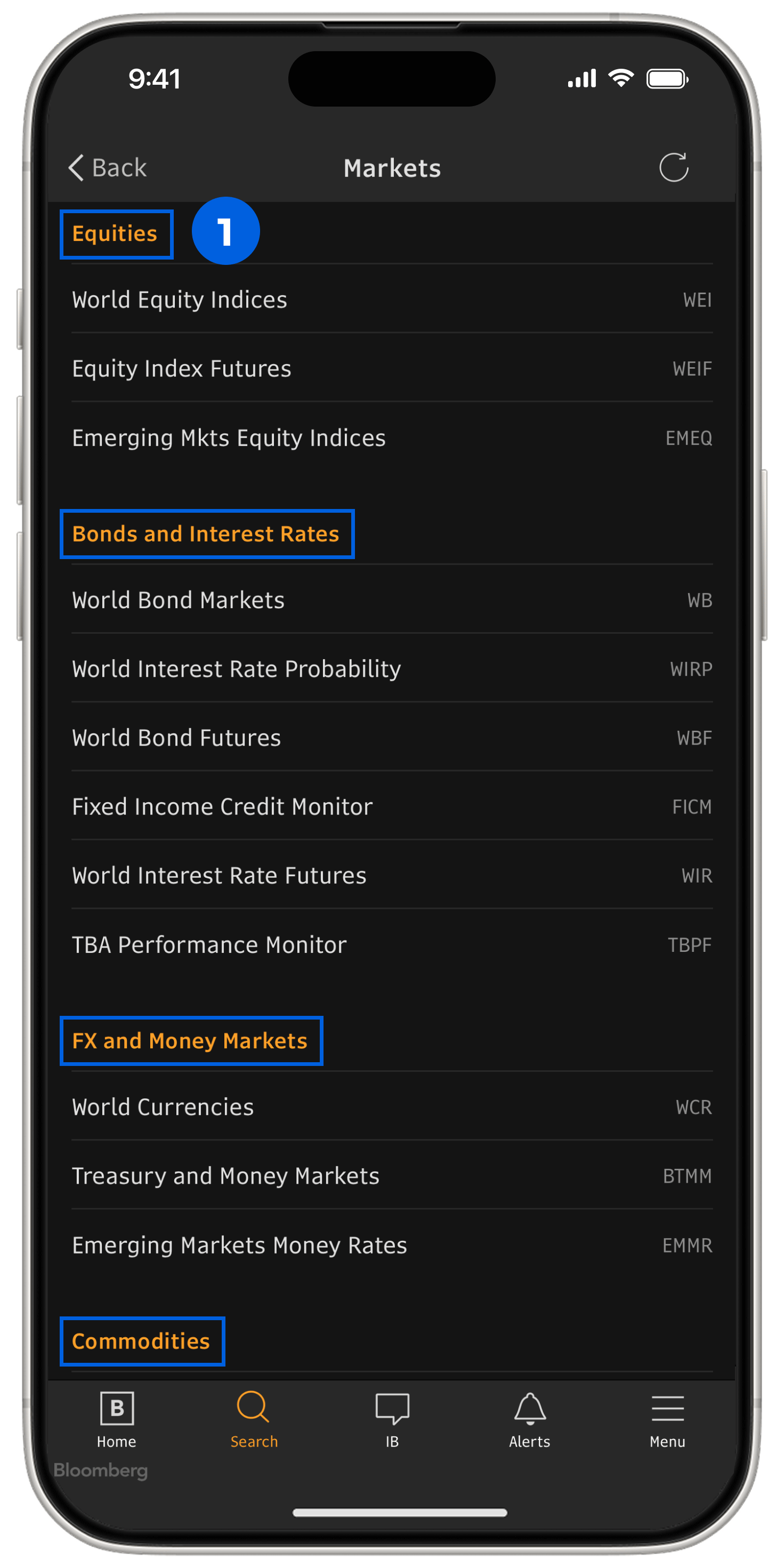
Task: Select Emerging Mkts Equity Indices
Action: 392,438
